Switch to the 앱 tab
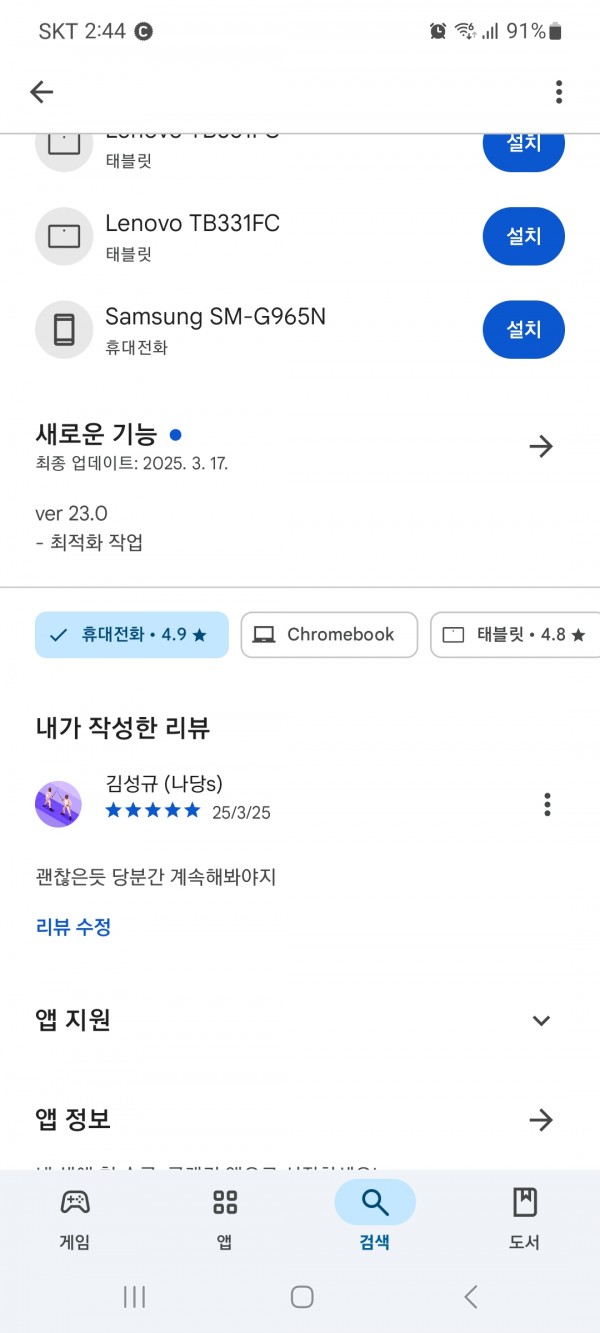The image size is (600, 1333). pyautogui.click(x=225, y=1217)
